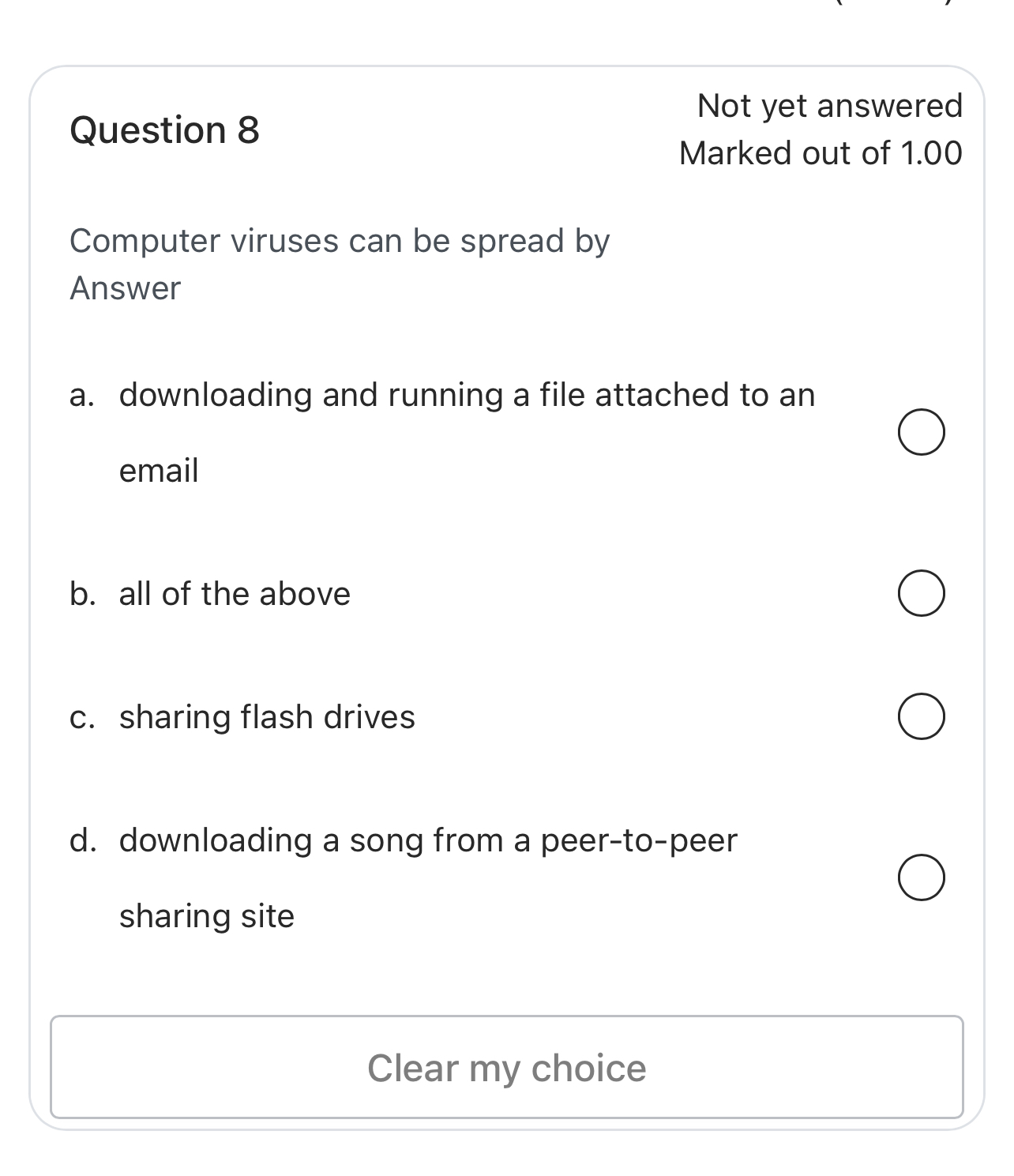Screen dimensions: 1014x1176
Task: Select the empty circle beside 'email' option
Action: click(921, 430)
